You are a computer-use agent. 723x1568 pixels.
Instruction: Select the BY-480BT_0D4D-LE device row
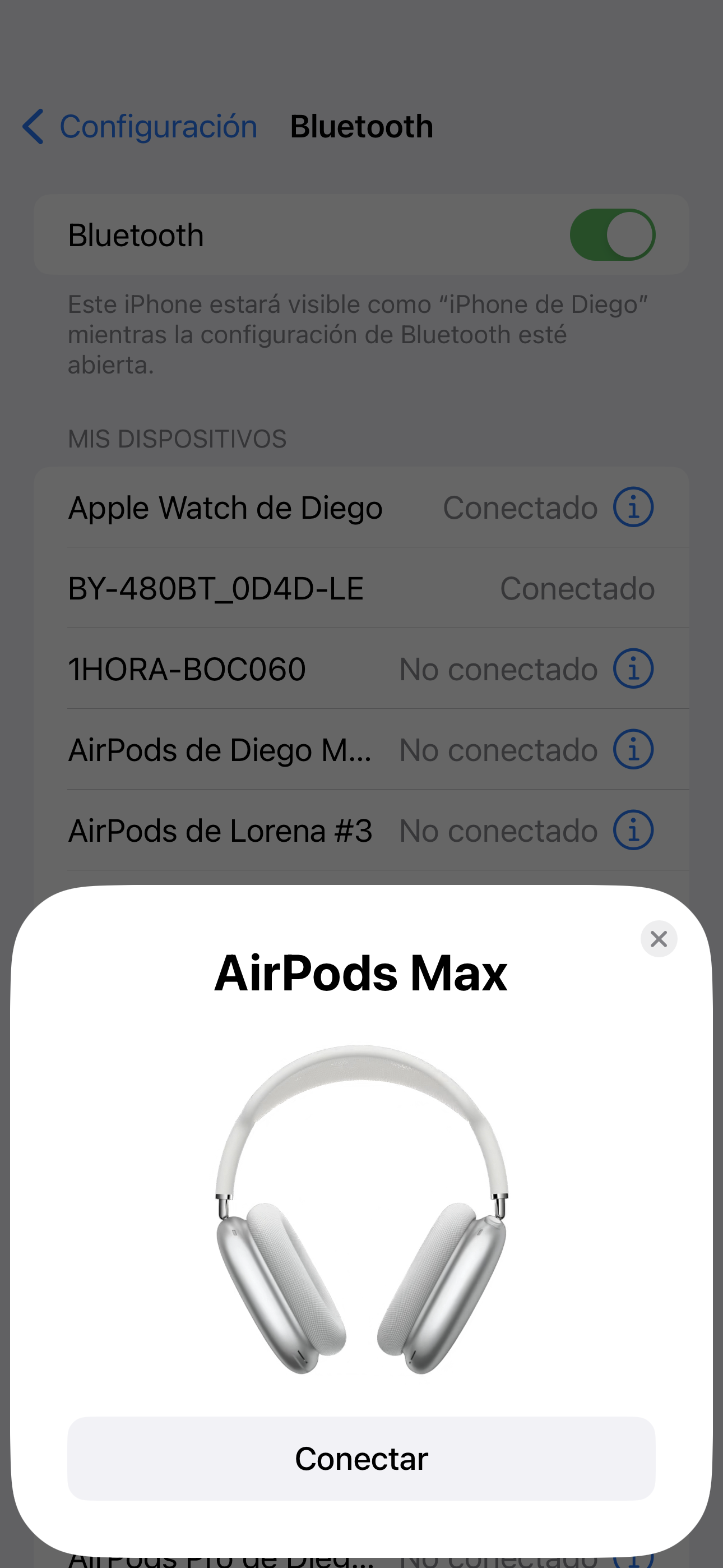pos(243,587)
